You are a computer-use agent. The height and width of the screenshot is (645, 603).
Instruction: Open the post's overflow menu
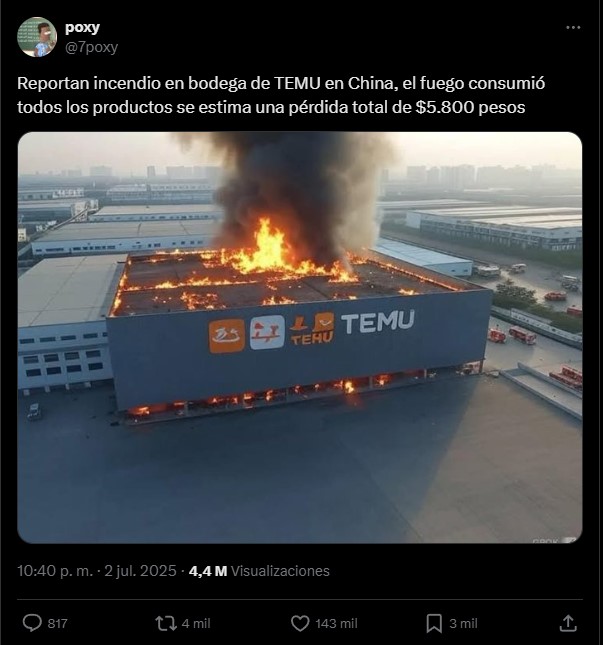(572, 28)
